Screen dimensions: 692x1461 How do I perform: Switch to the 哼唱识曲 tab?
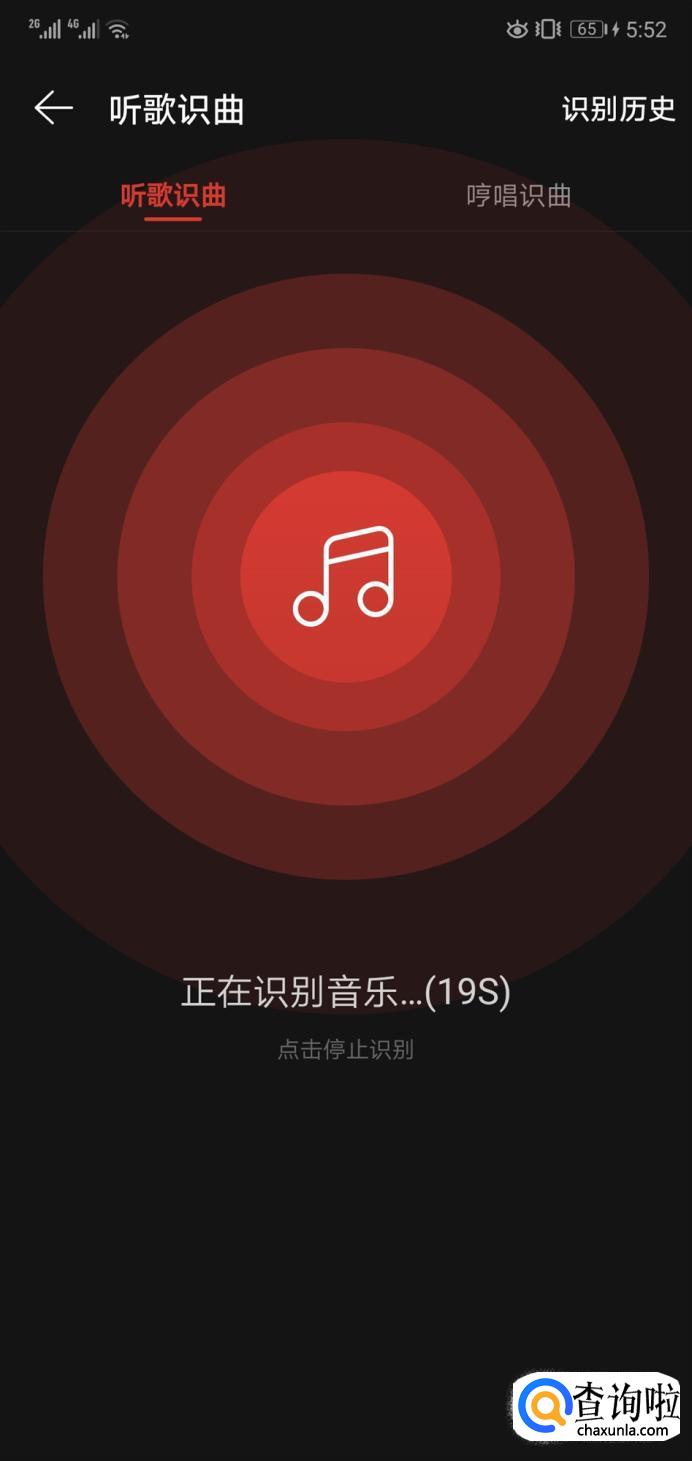518,195
